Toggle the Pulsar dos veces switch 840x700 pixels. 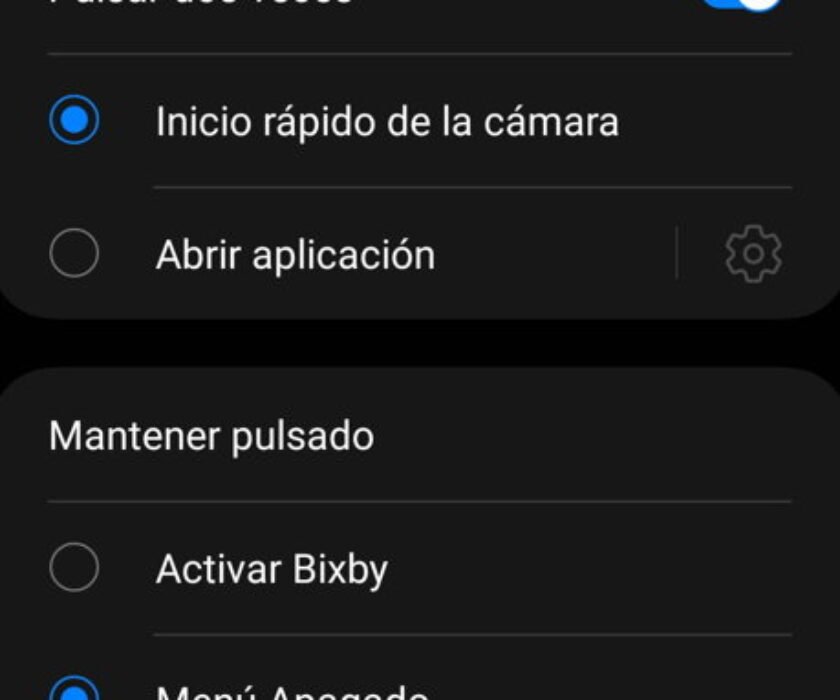744,6
